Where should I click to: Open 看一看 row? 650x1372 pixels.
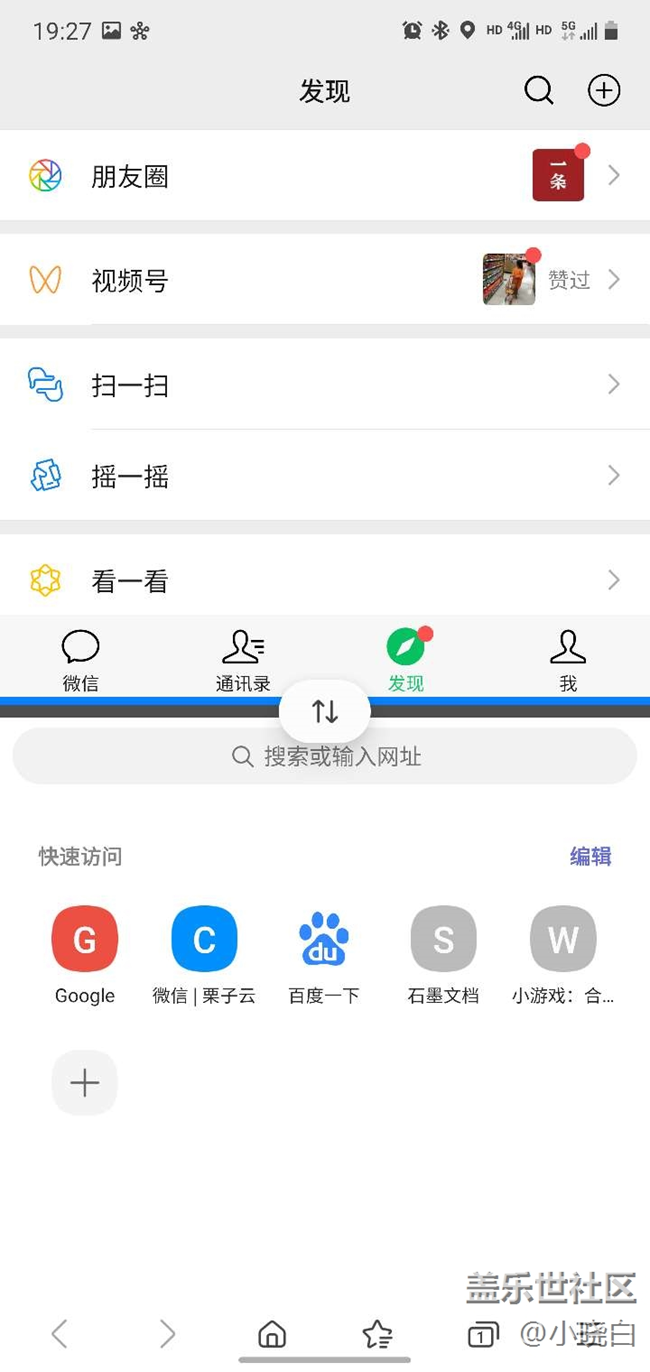325,580
